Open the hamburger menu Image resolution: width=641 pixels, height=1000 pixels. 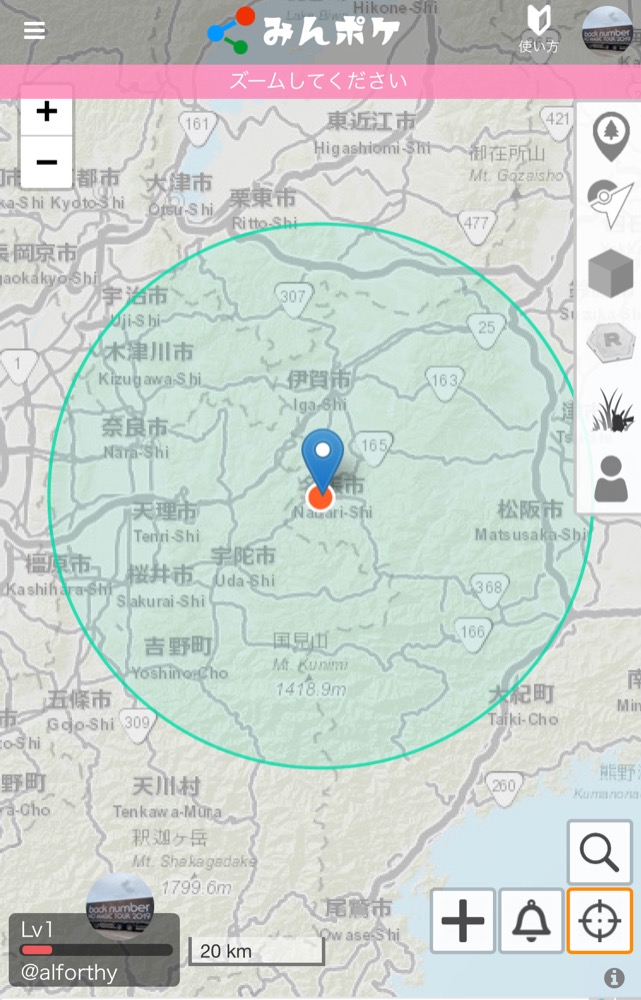pyautogui.click(x=35, y=31)
